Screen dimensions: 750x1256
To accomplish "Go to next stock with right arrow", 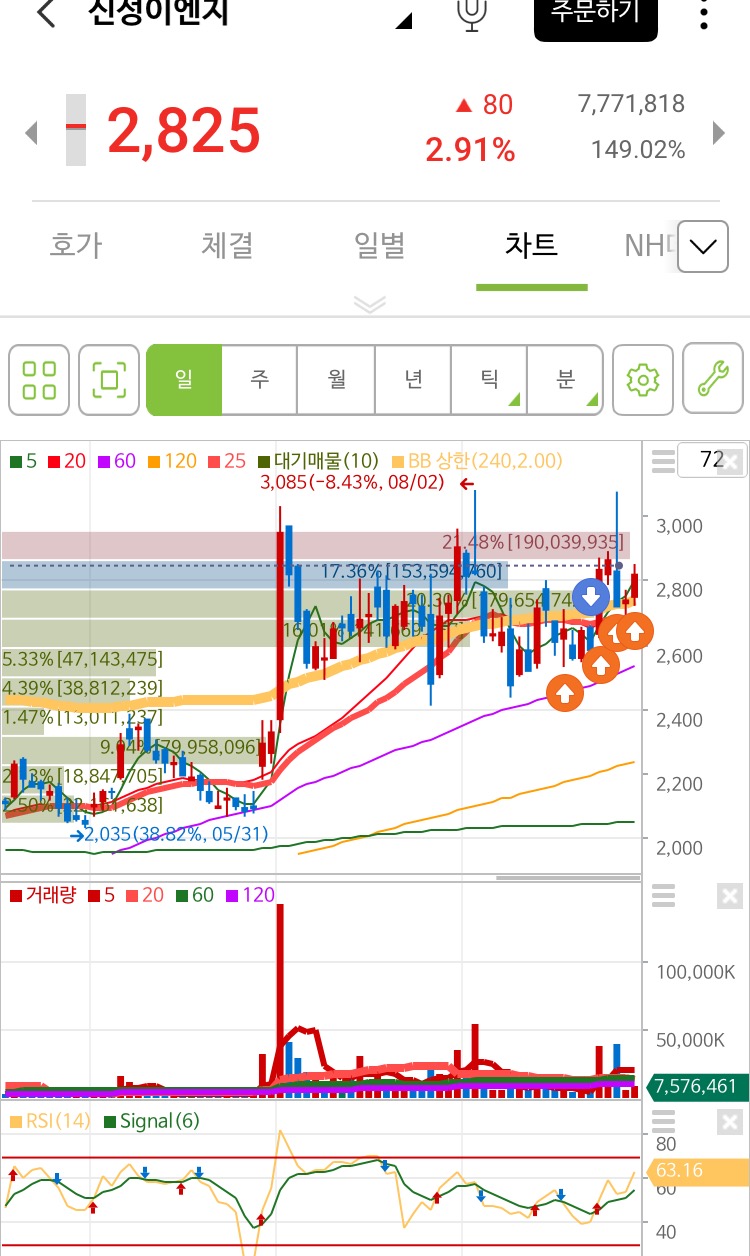I will tap(718, 132).
